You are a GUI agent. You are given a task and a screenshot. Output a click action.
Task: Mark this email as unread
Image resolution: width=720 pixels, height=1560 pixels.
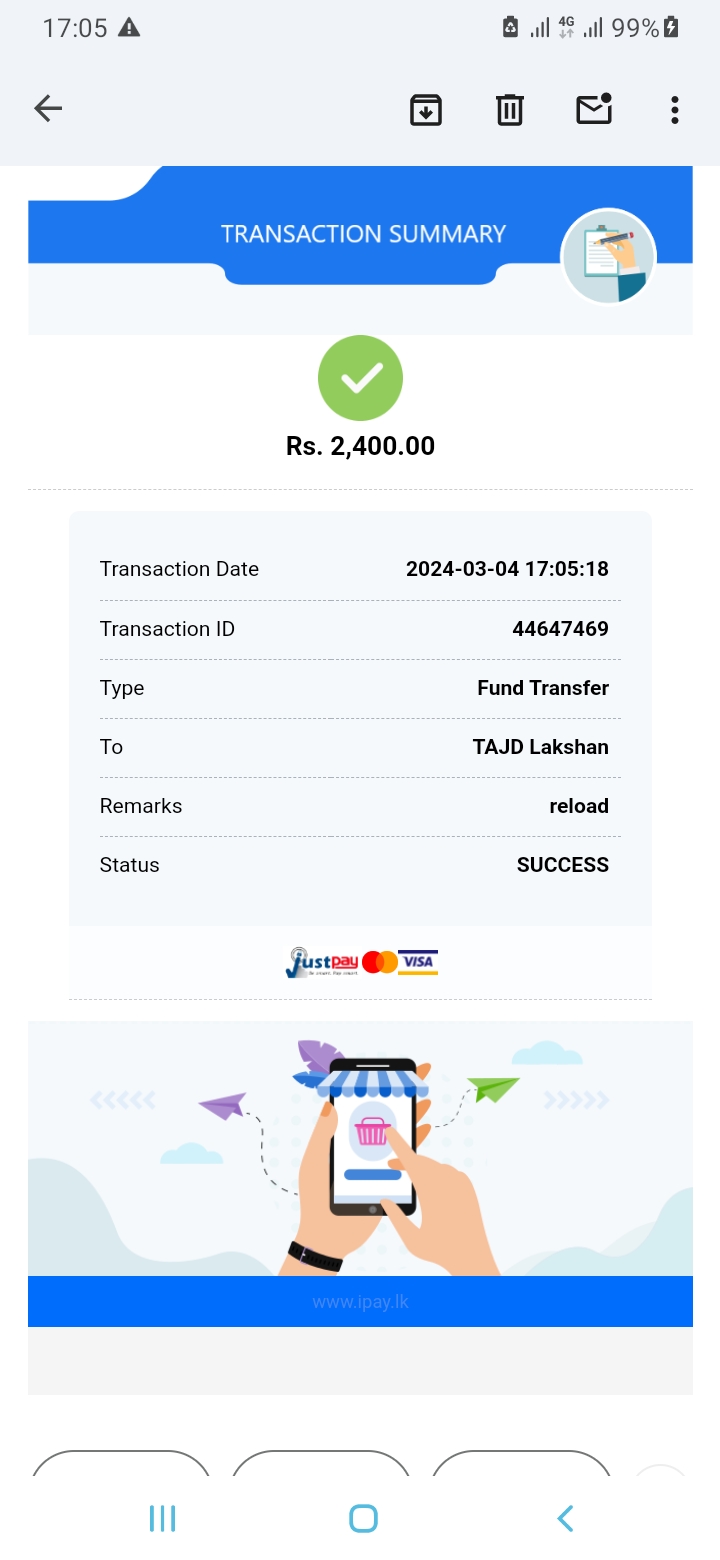point(594,109)
